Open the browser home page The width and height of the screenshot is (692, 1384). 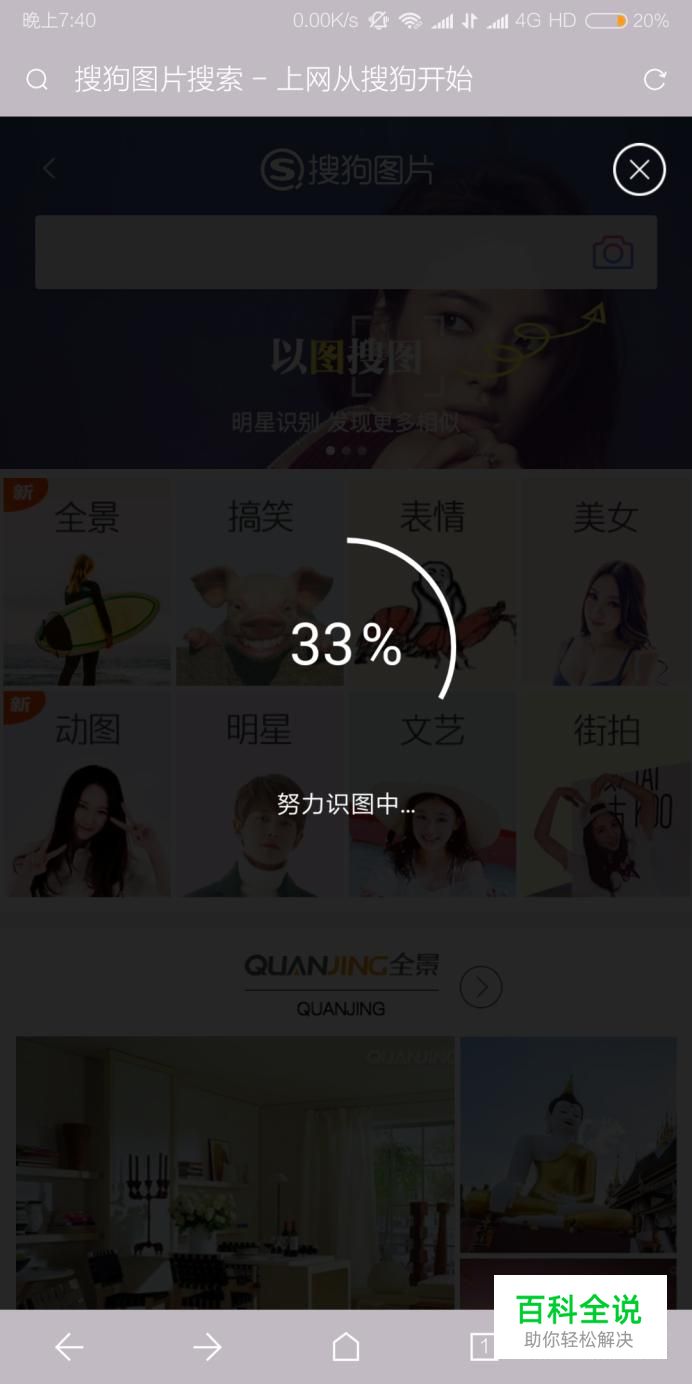click(x=346, y=1347)
